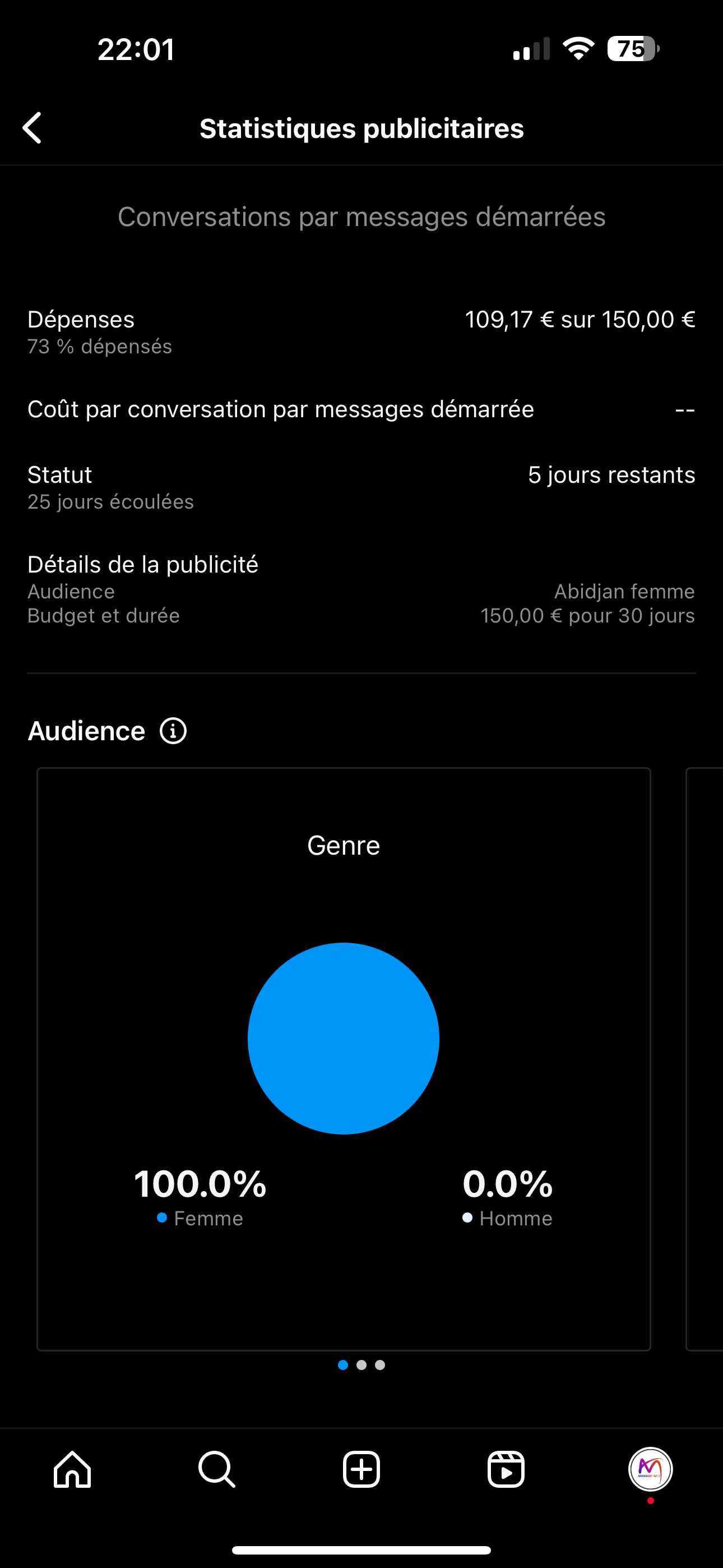Screen dimensions: 723x1568
Task: Open the Home tab
Action: (72, 1469)
